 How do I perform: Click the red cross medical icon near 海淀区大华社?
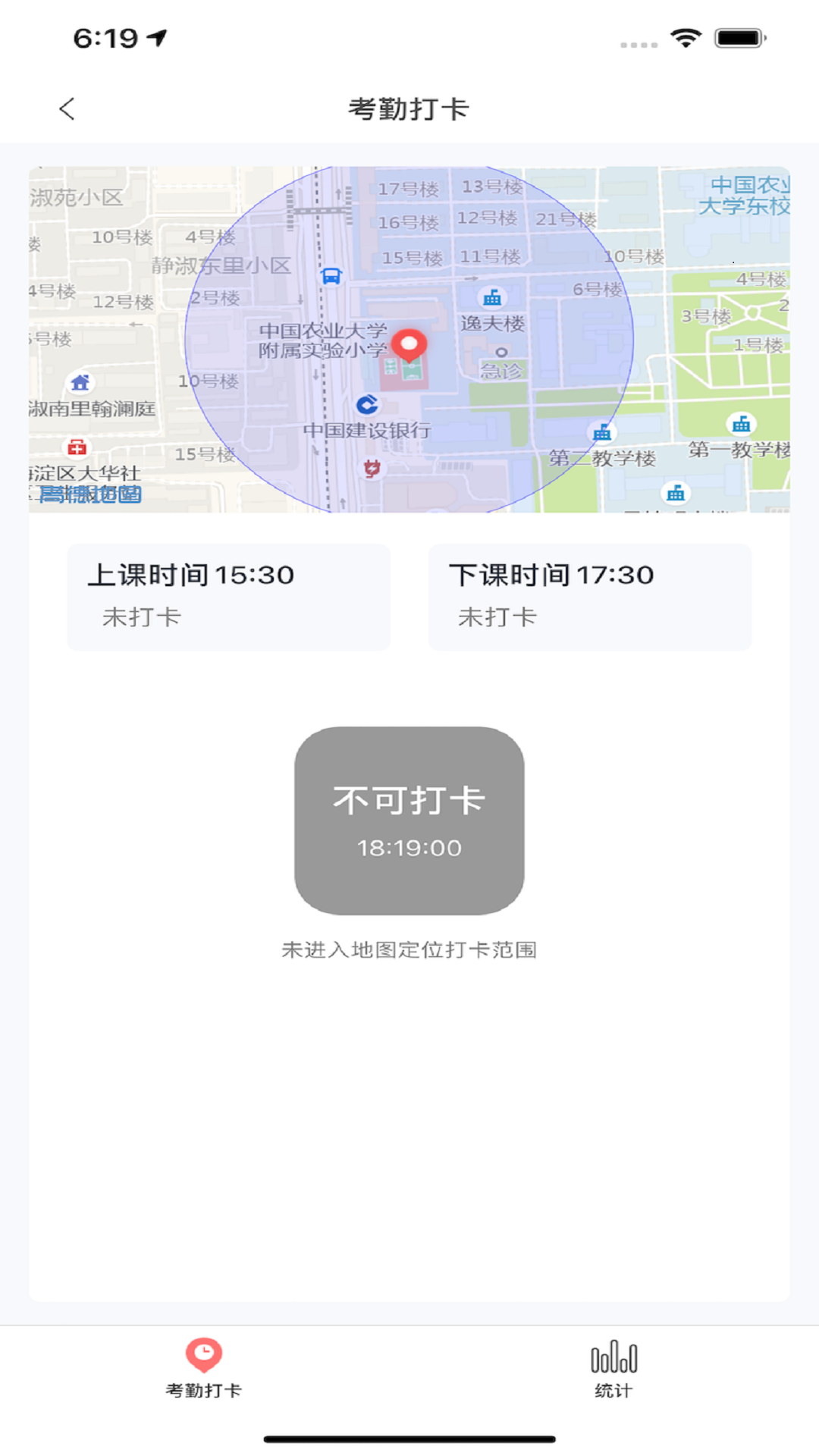click(x=74, y=449)
